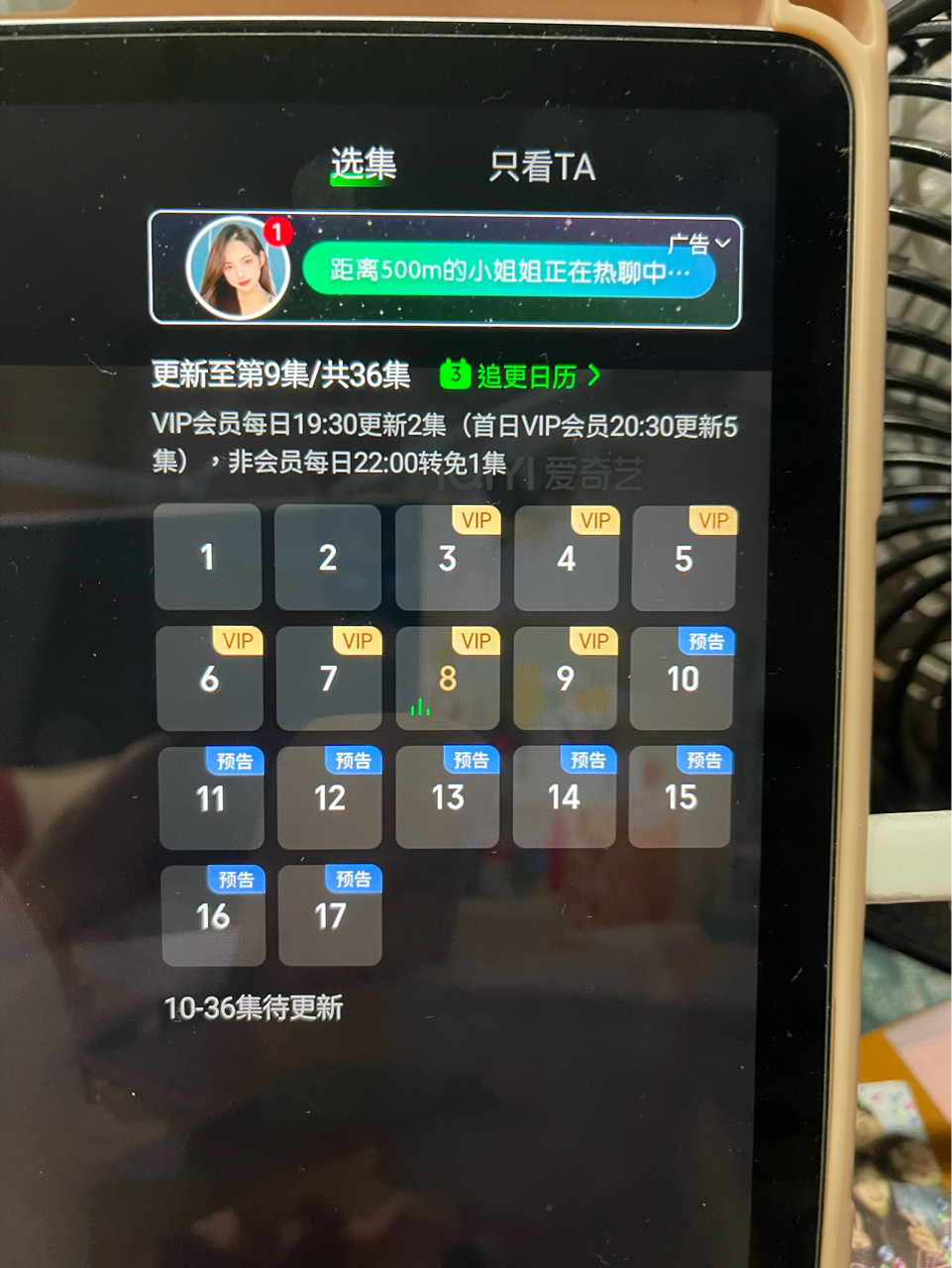The image size is (952, 1268).
Task: Play episode 2
Action: pos(328,558)
